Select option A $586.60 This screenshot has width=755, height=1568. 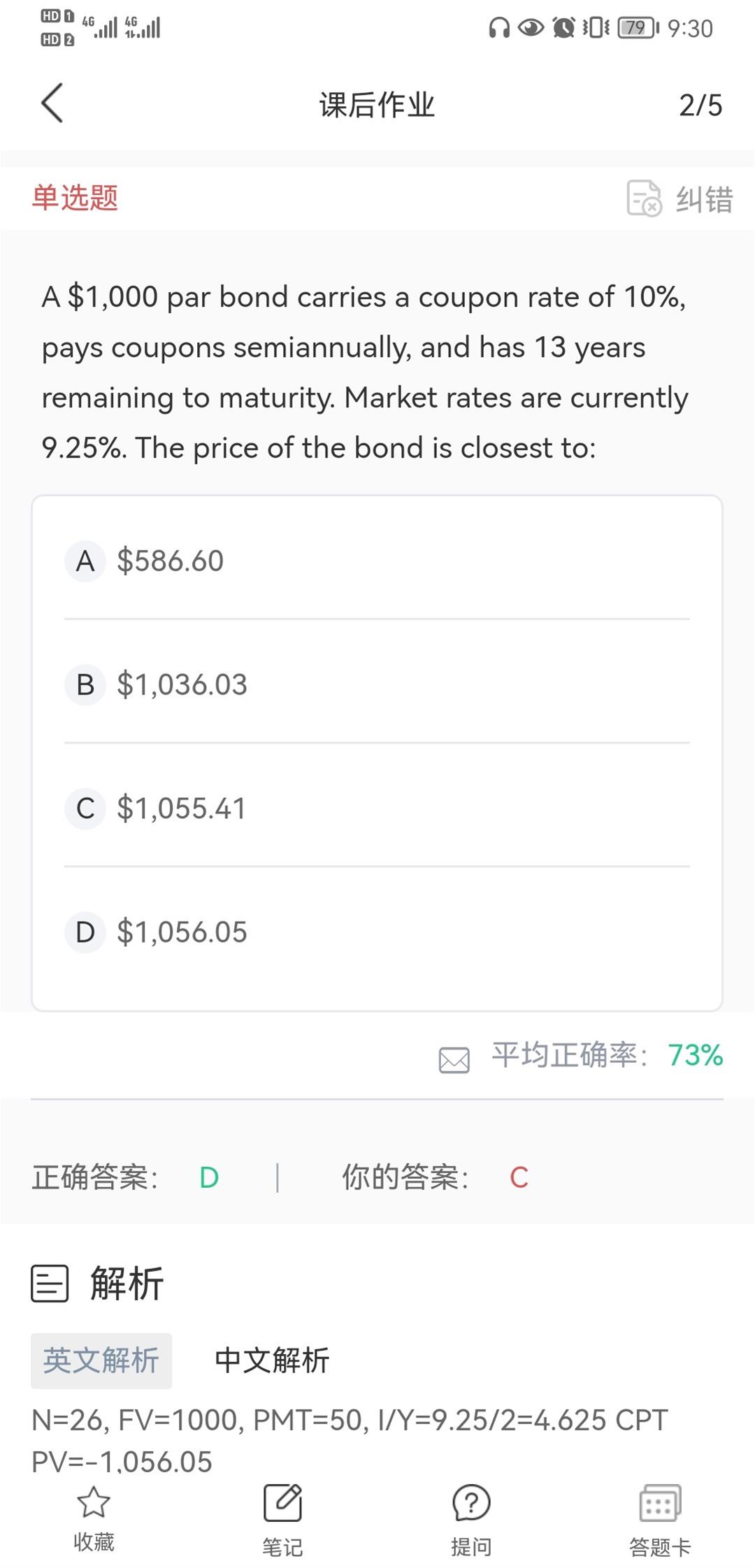pos(377,560)
